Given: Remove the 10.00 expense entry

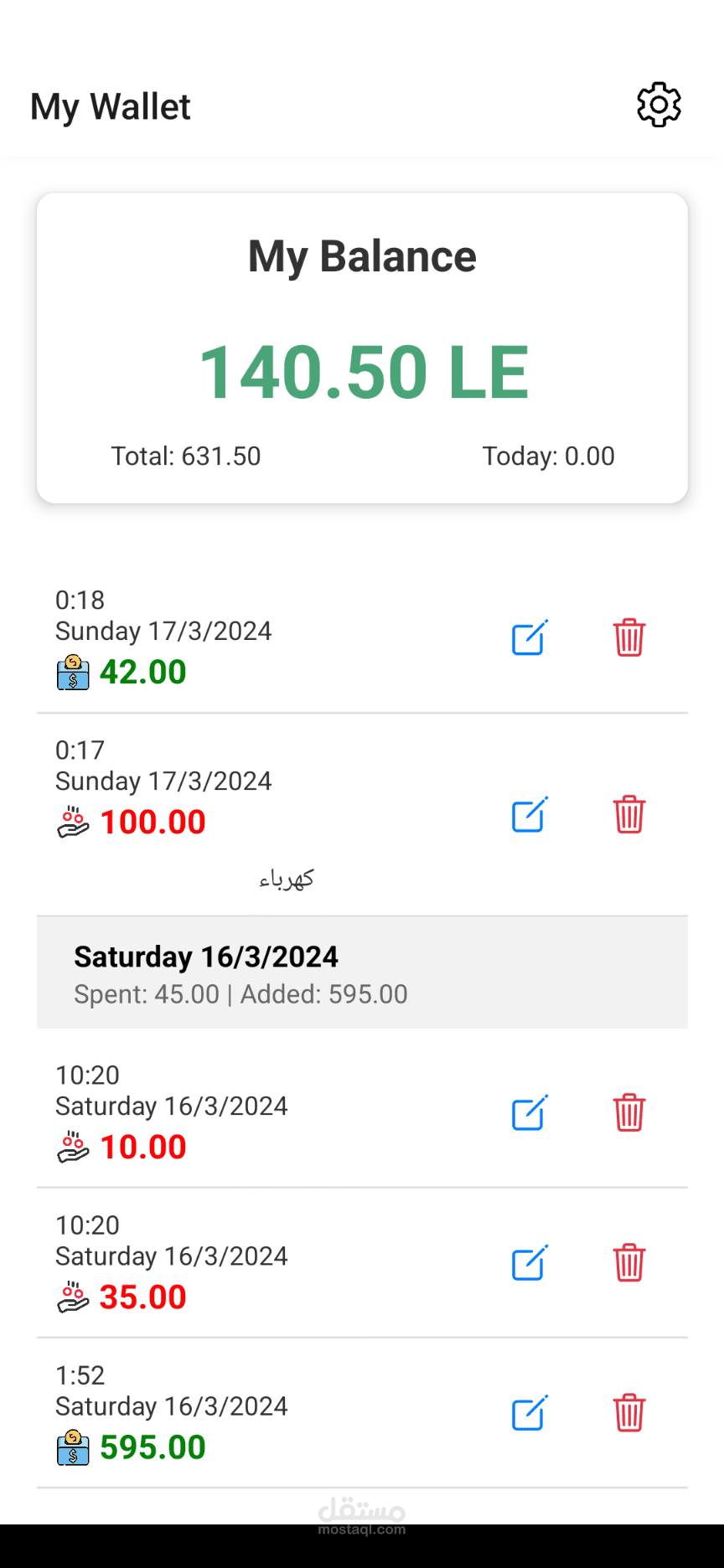Looking at the screenshot, I should tap(628, 1113).
